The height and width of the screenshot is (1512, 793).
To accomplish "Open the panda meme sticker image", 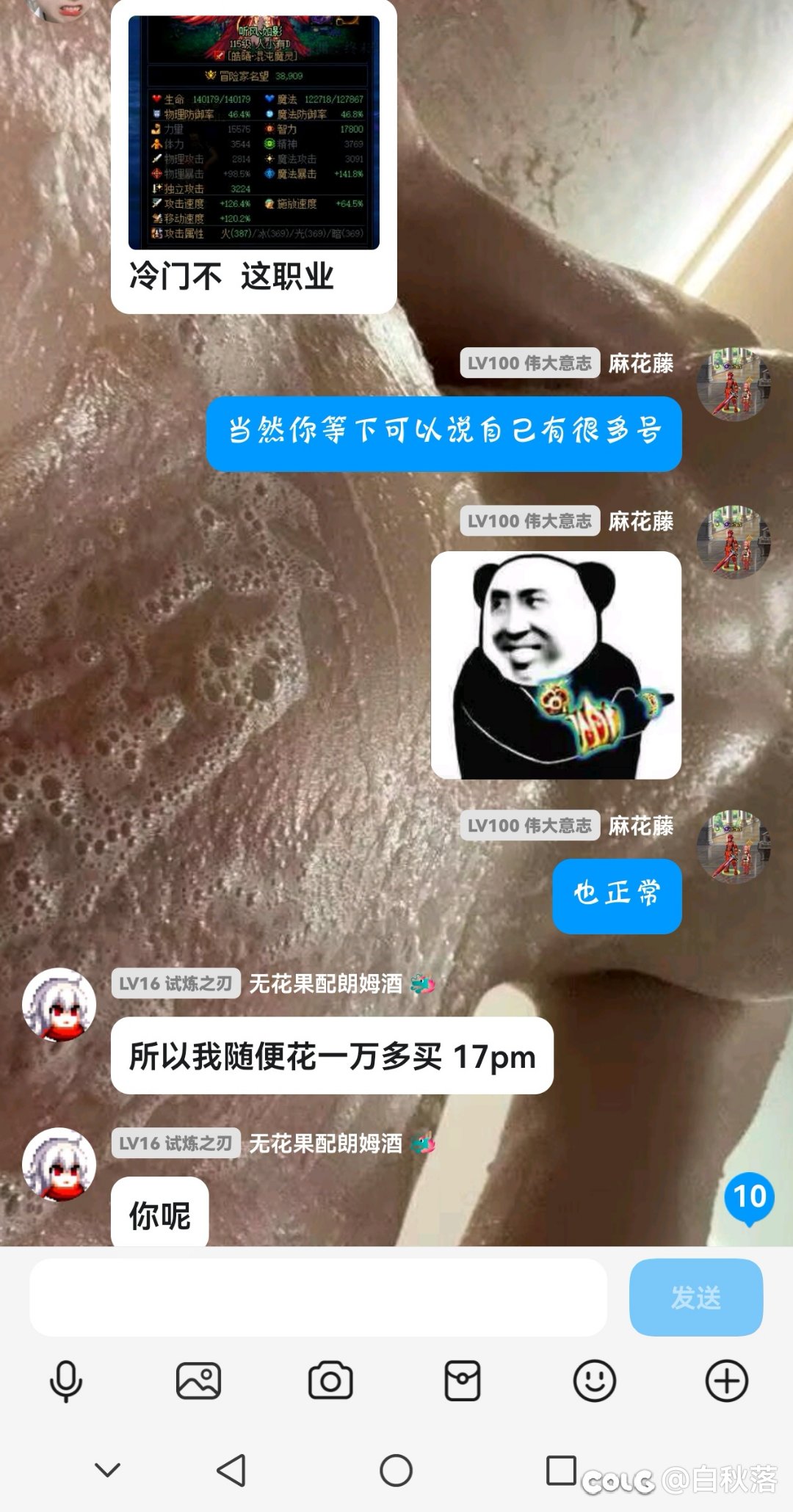I will coord(556,665).
